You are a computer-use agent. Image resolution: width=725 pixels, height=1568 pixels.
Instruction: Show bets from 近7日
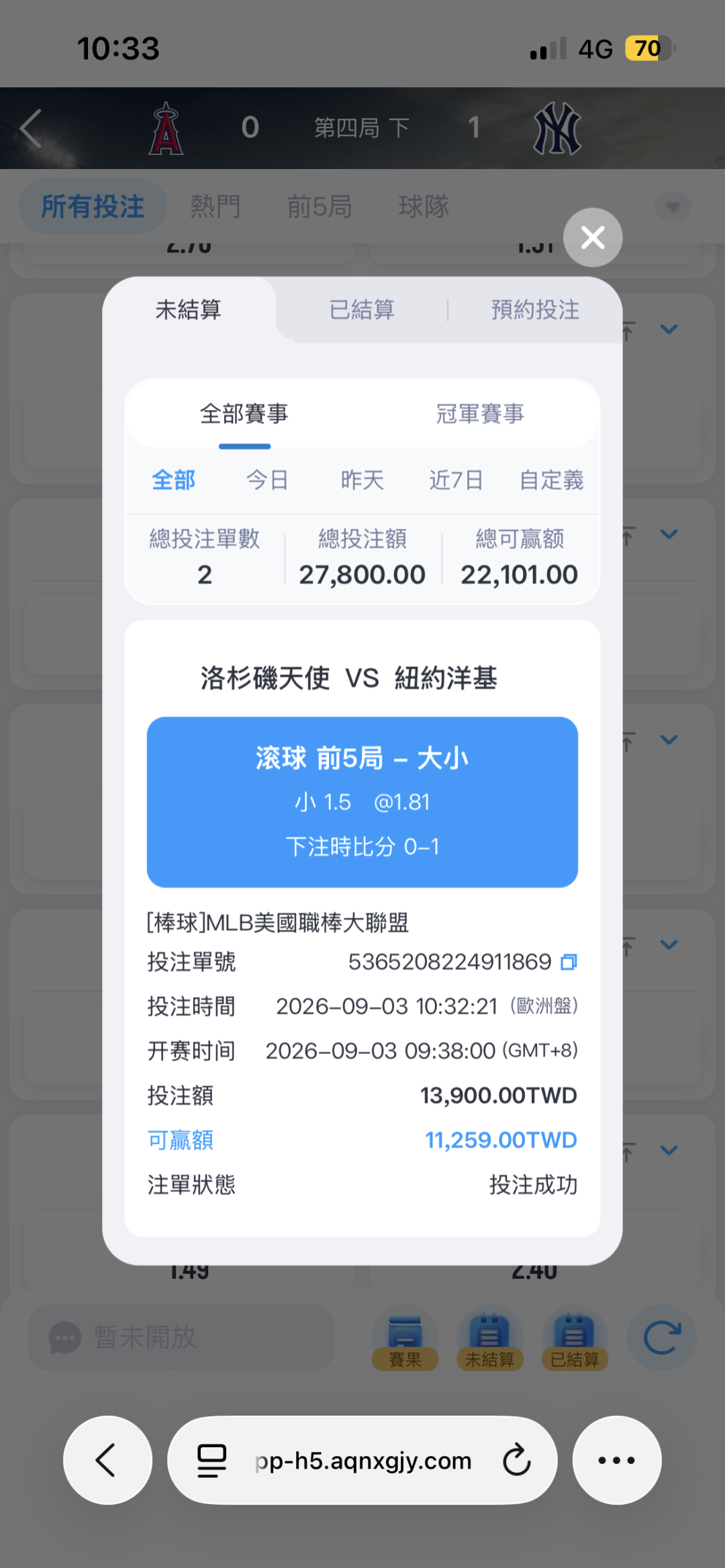(456, 480)
